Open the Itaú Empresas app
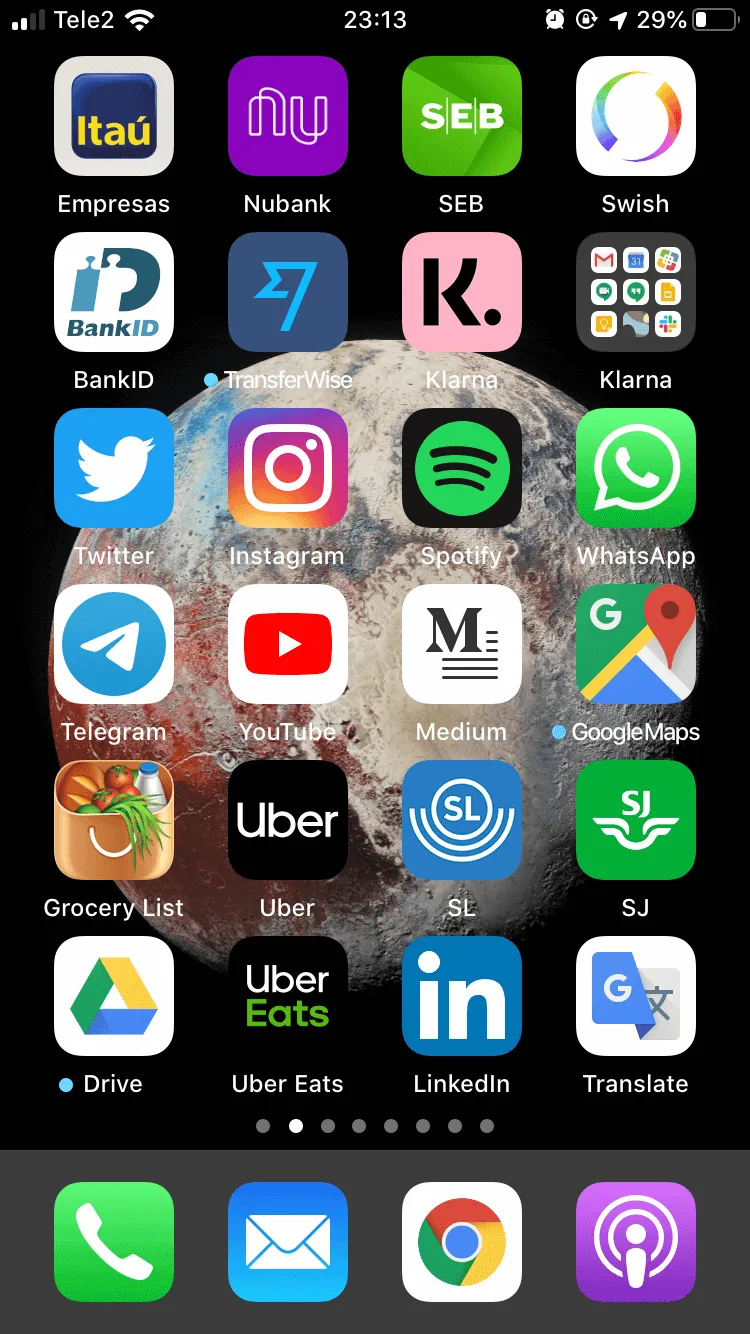The width and height of the screenshot is (750, 1334). click(114, 116)
